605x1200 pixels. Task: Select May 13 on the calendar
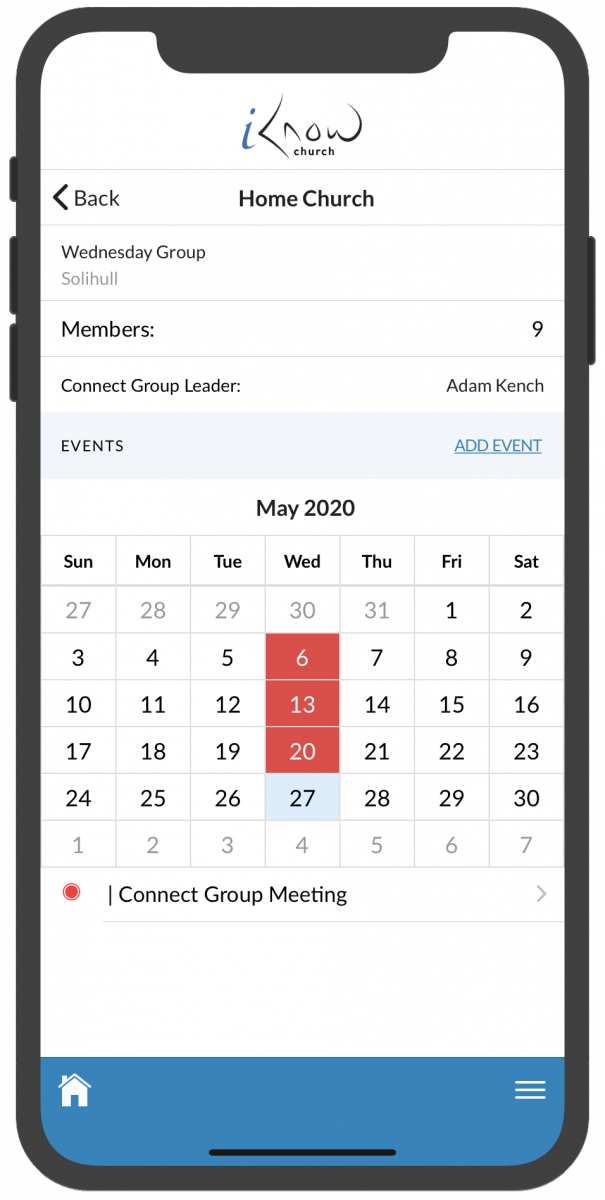(x=302, y=704)
